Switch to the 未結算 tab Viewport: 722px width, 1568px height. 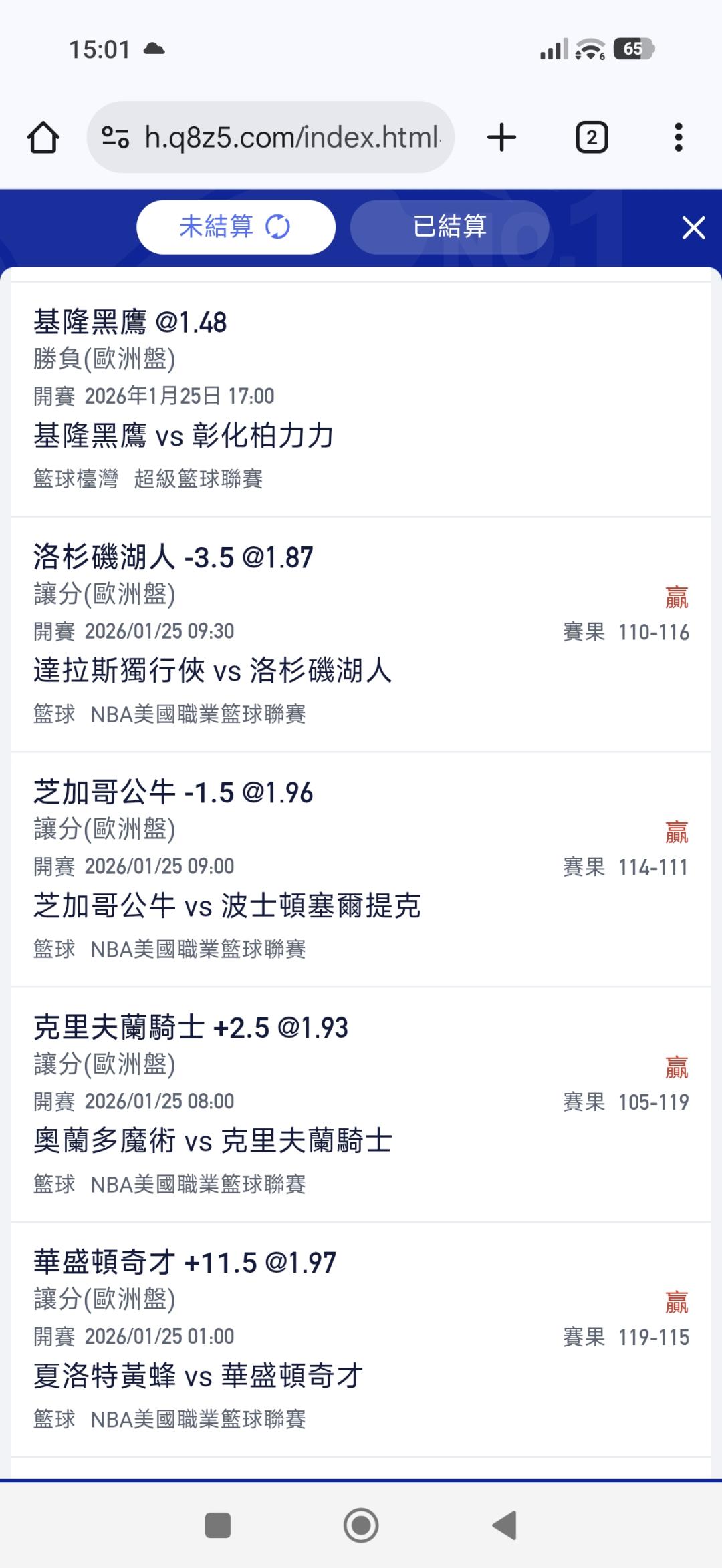(x=235, y=227)
